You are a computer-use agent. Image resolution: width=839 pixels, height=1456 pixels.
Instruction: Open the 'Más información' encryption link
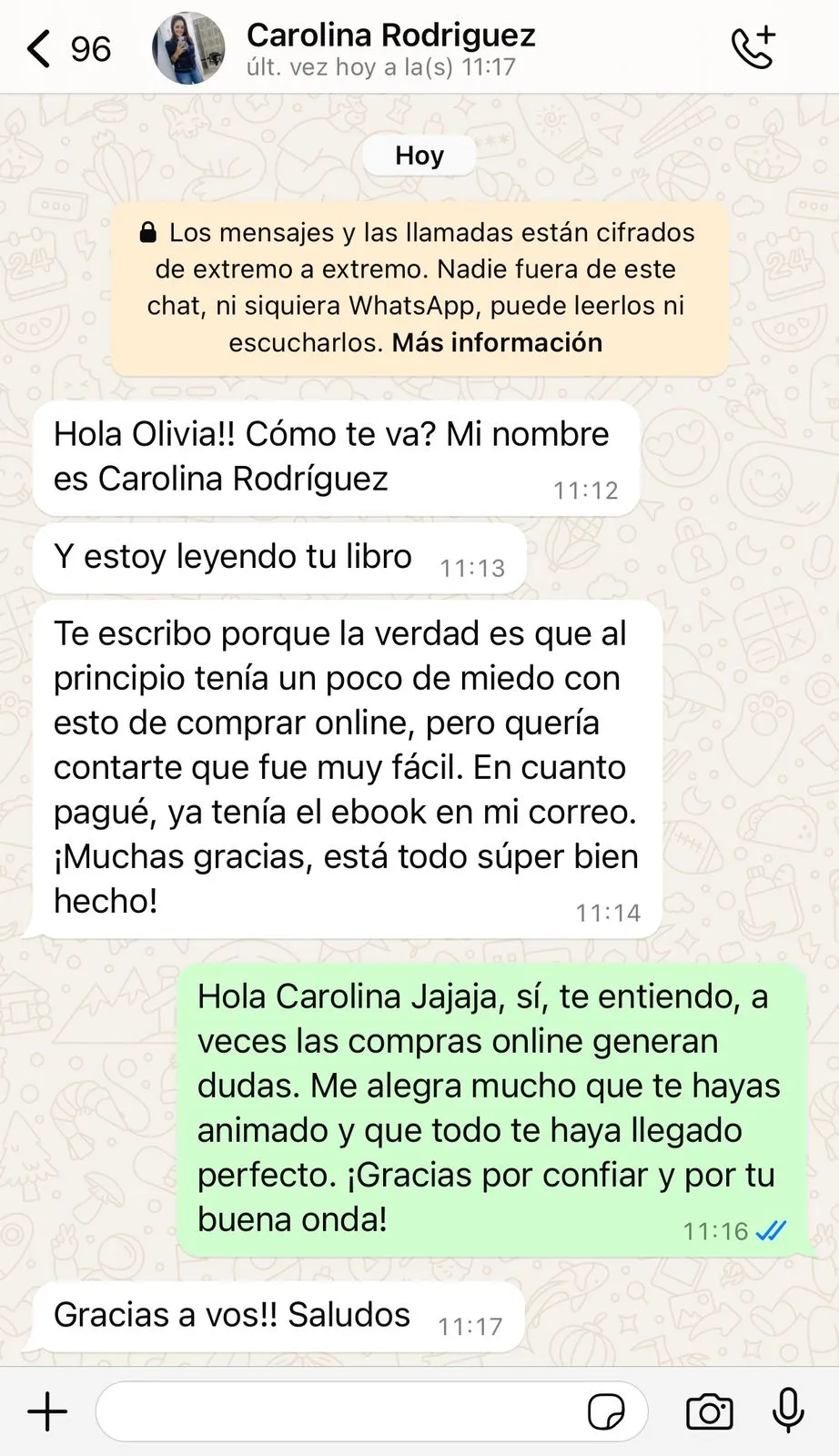(497, 343)
